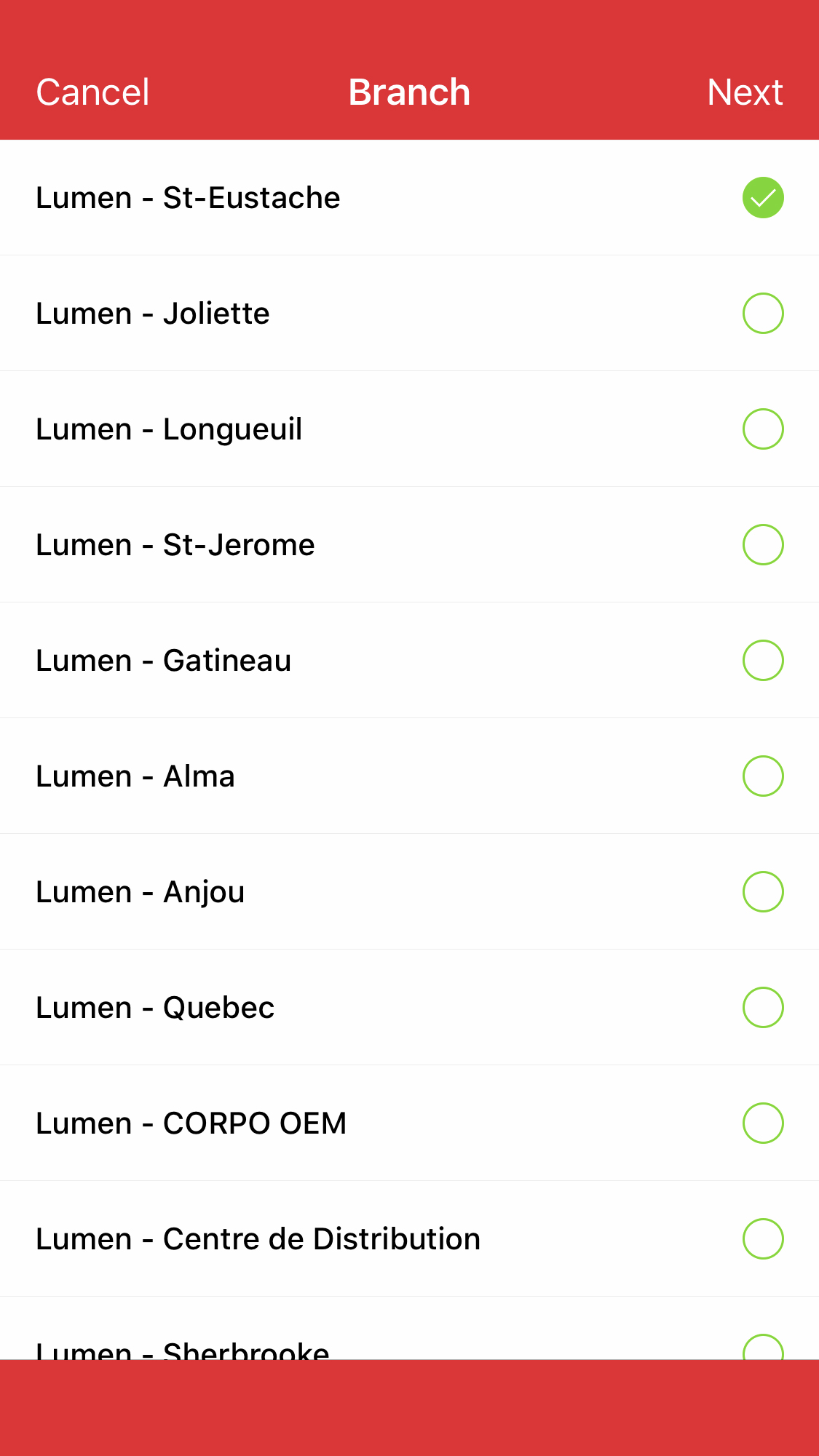Deselect the Lumen - St-Eustache branch
This screenshot has width=819, height=1456.
pos(409,197)
